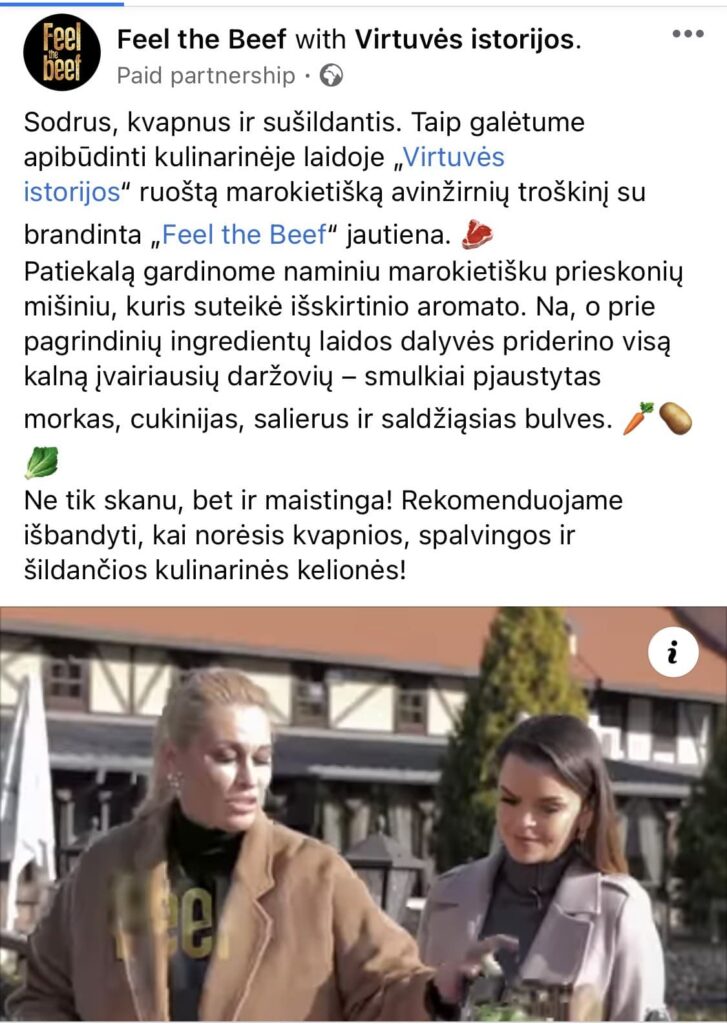The width and height of the screenshot is (727, 1024).
Task: Open the Feel the Beef profile picture
Action: (x=62, y=53)
